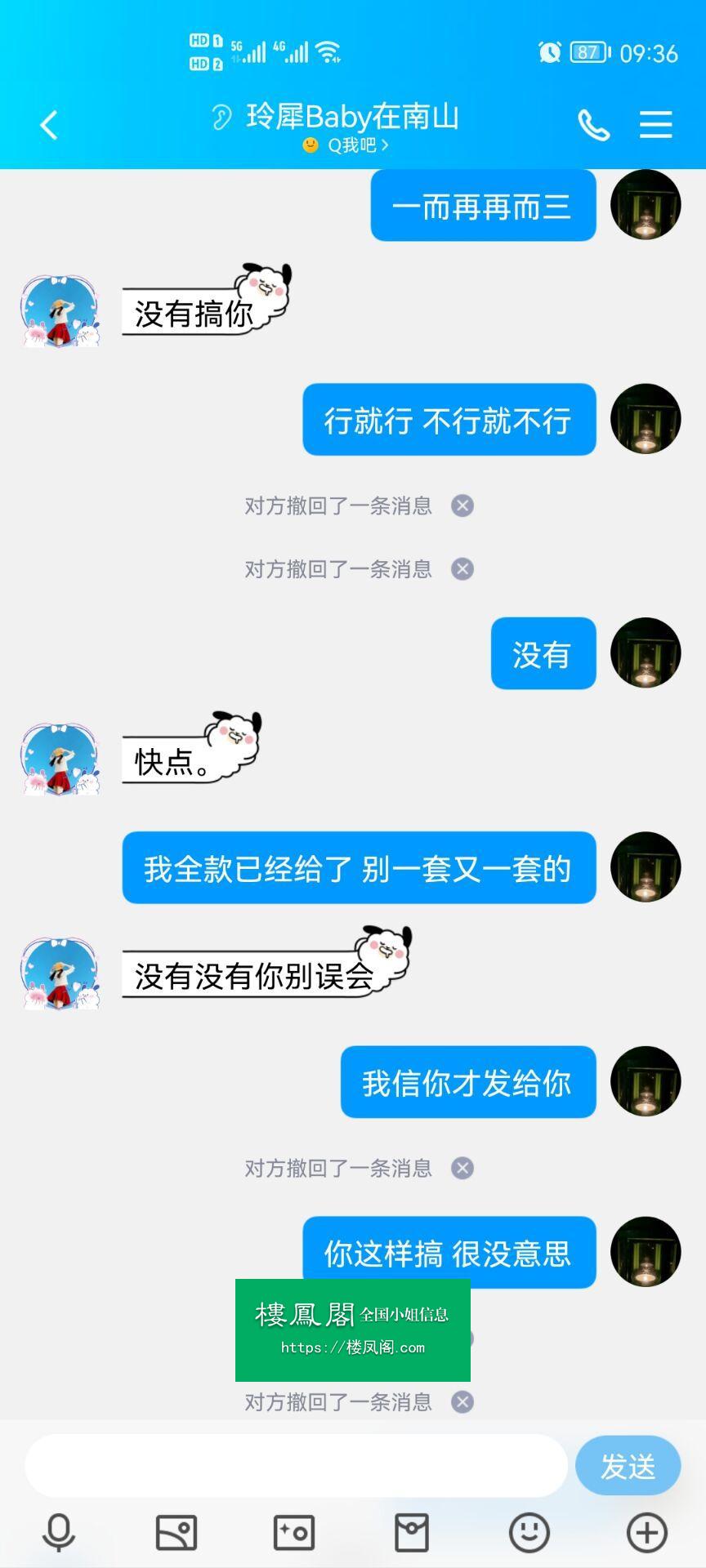Send the message with 发送 button

pos(628,1466)
